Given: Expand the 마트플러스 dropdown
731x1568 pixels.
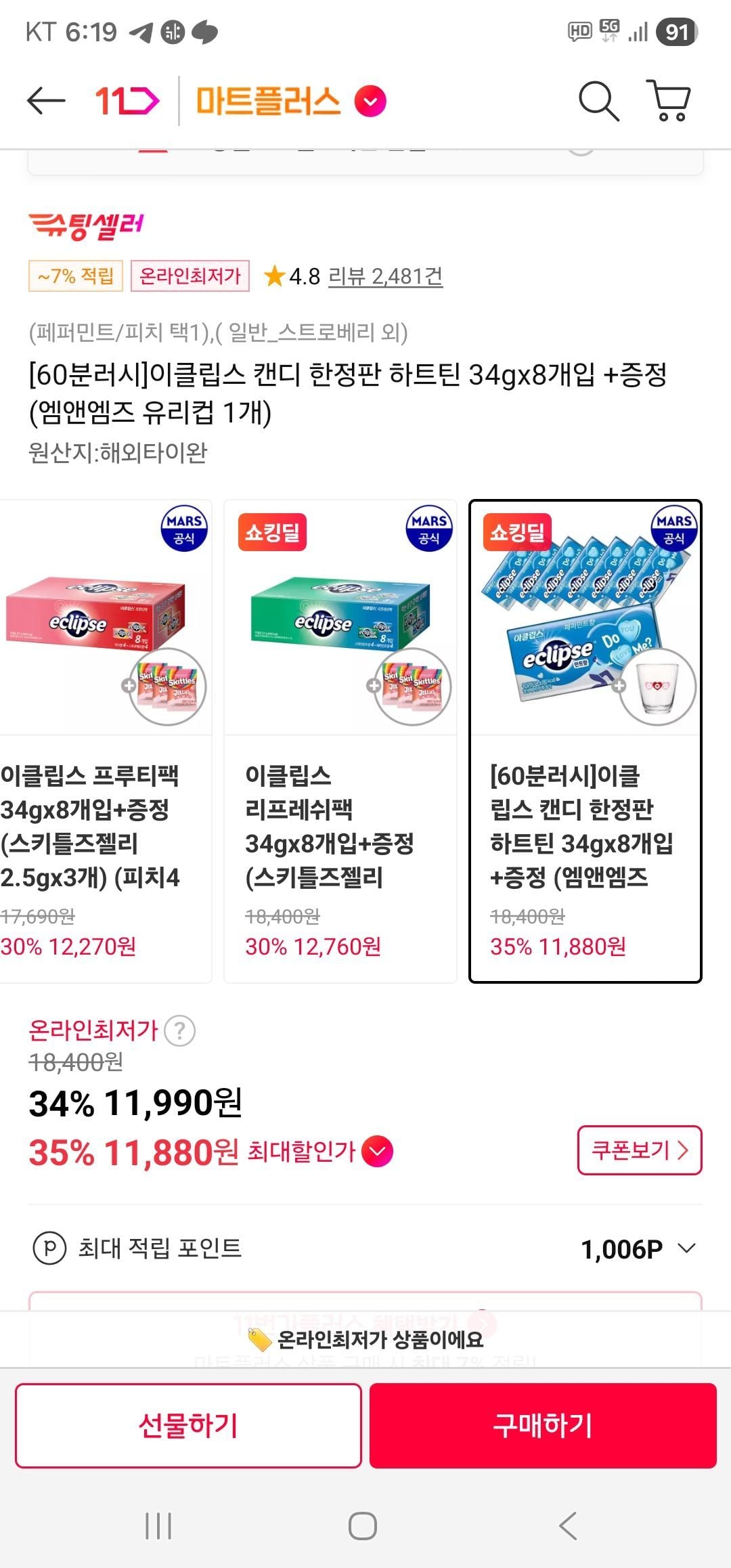Looking at the screenshot, I should tap(370, 102).
